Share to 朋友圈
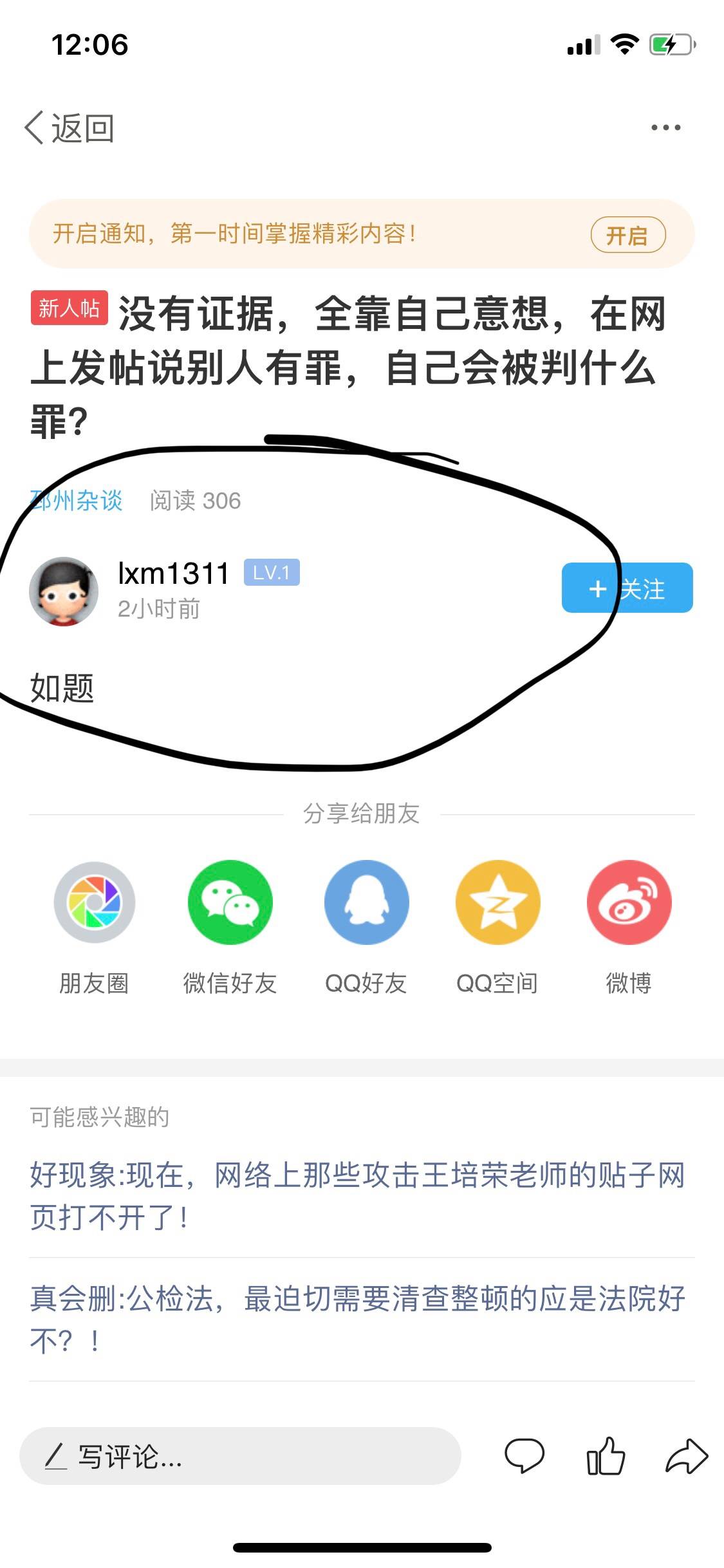 click(x=95, y=902)
